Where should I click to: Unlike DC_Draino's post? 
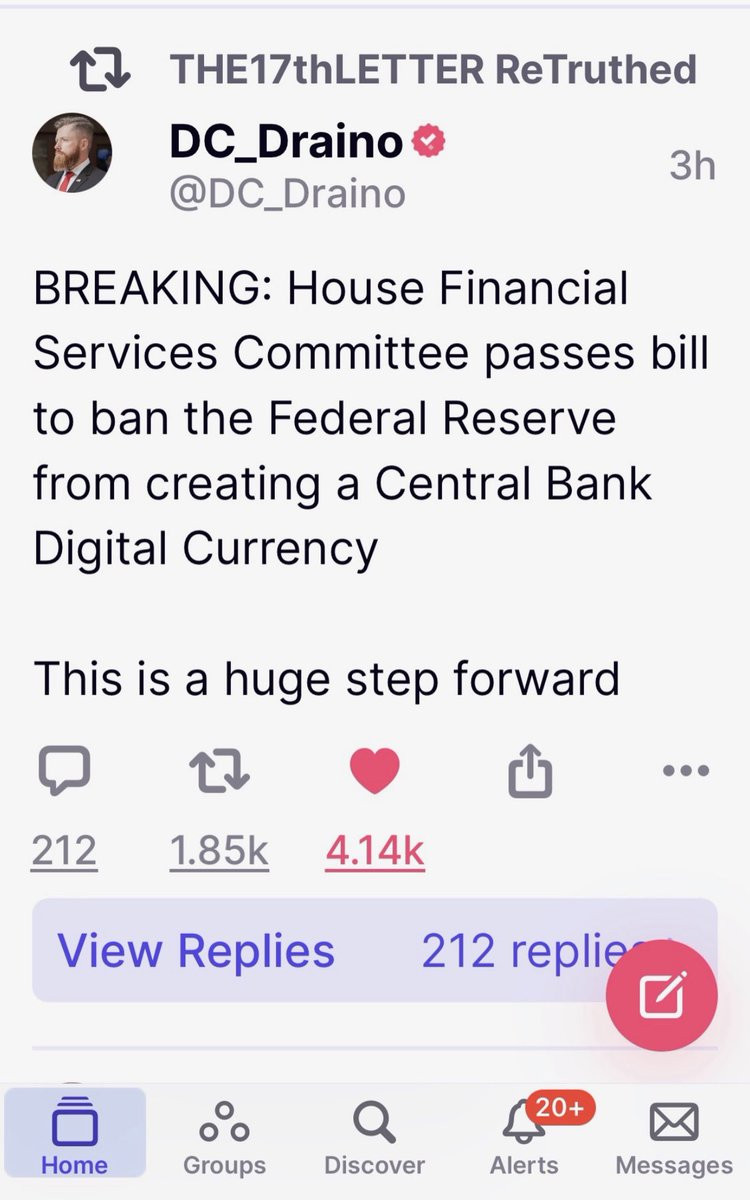(374, 772)
